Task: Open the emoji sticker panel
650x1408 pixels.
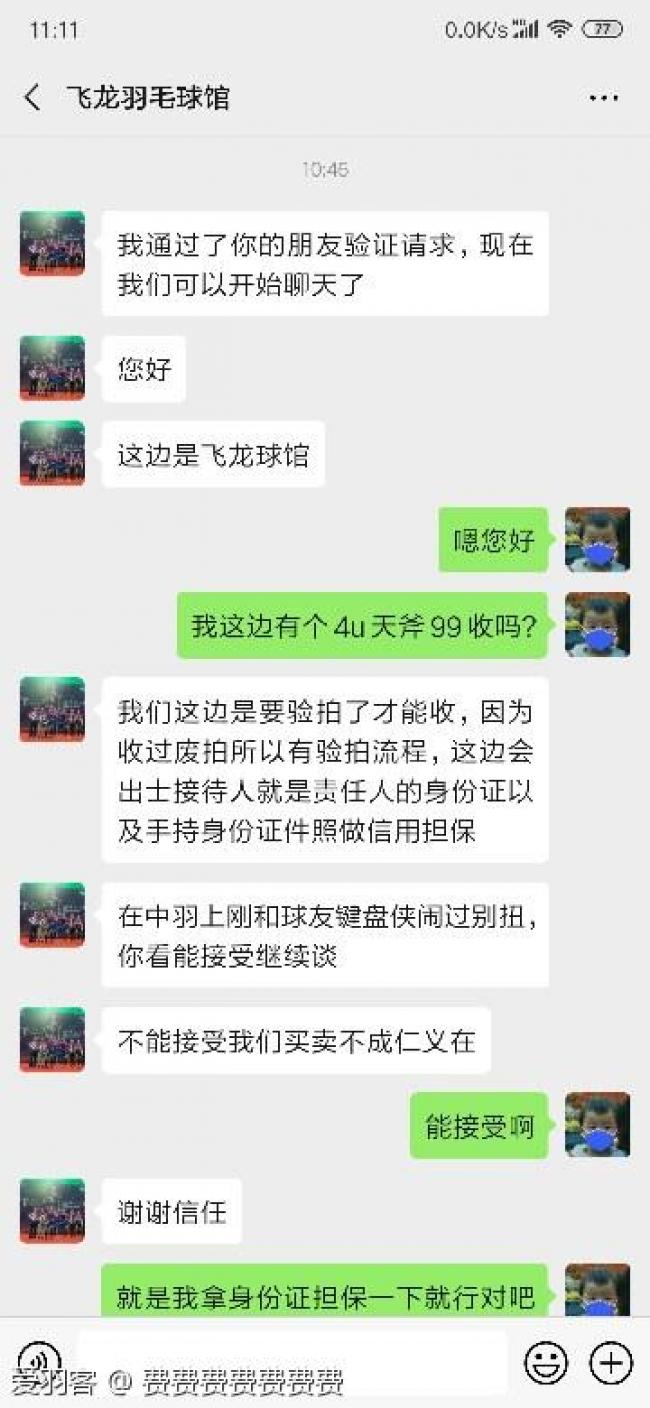Action: point(546,1362)
